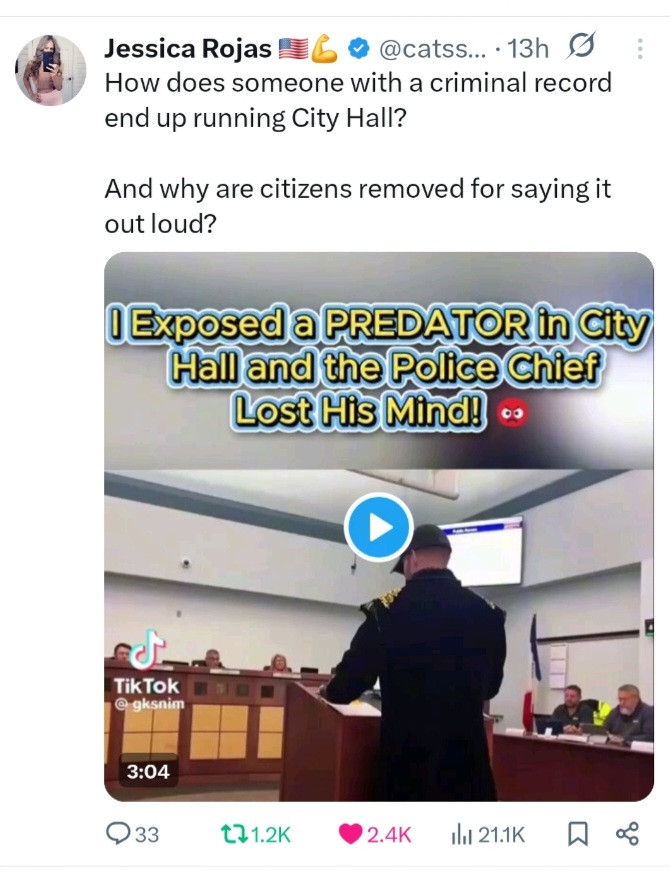This screenshot has width=670, height=875.
Task: Bookmark Jessica Rojas's post
Action: pyautogui.click(x=575, y=834)
